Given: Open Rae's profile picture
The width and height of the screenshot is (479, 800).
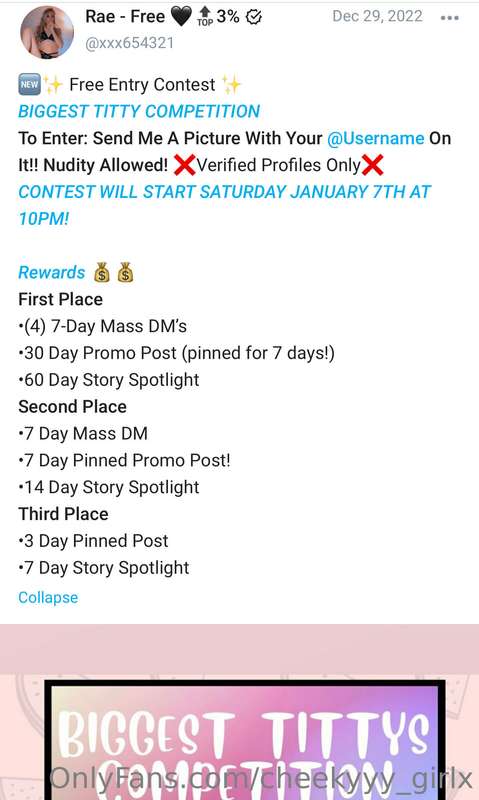Looking at the screenshot, I should pos(47,32).
